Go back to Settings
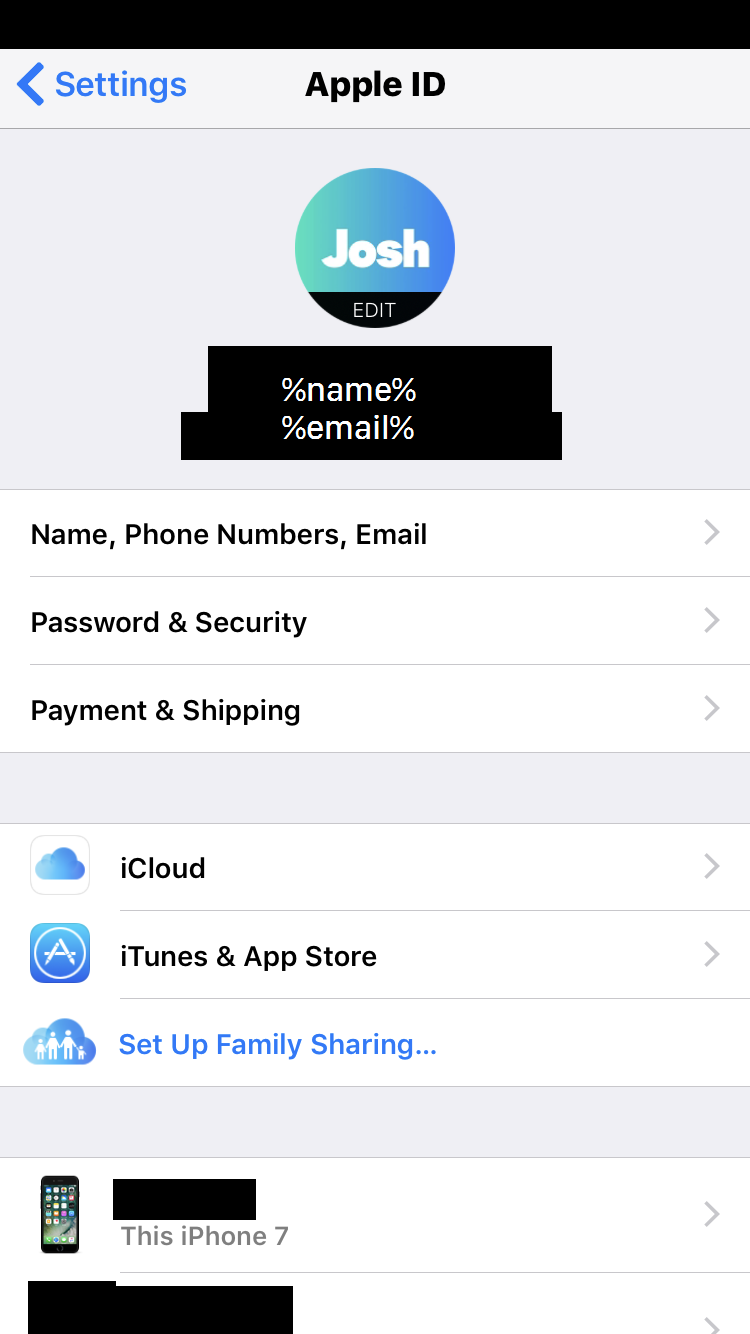The image size is (750, 1334). pos(102,85)
